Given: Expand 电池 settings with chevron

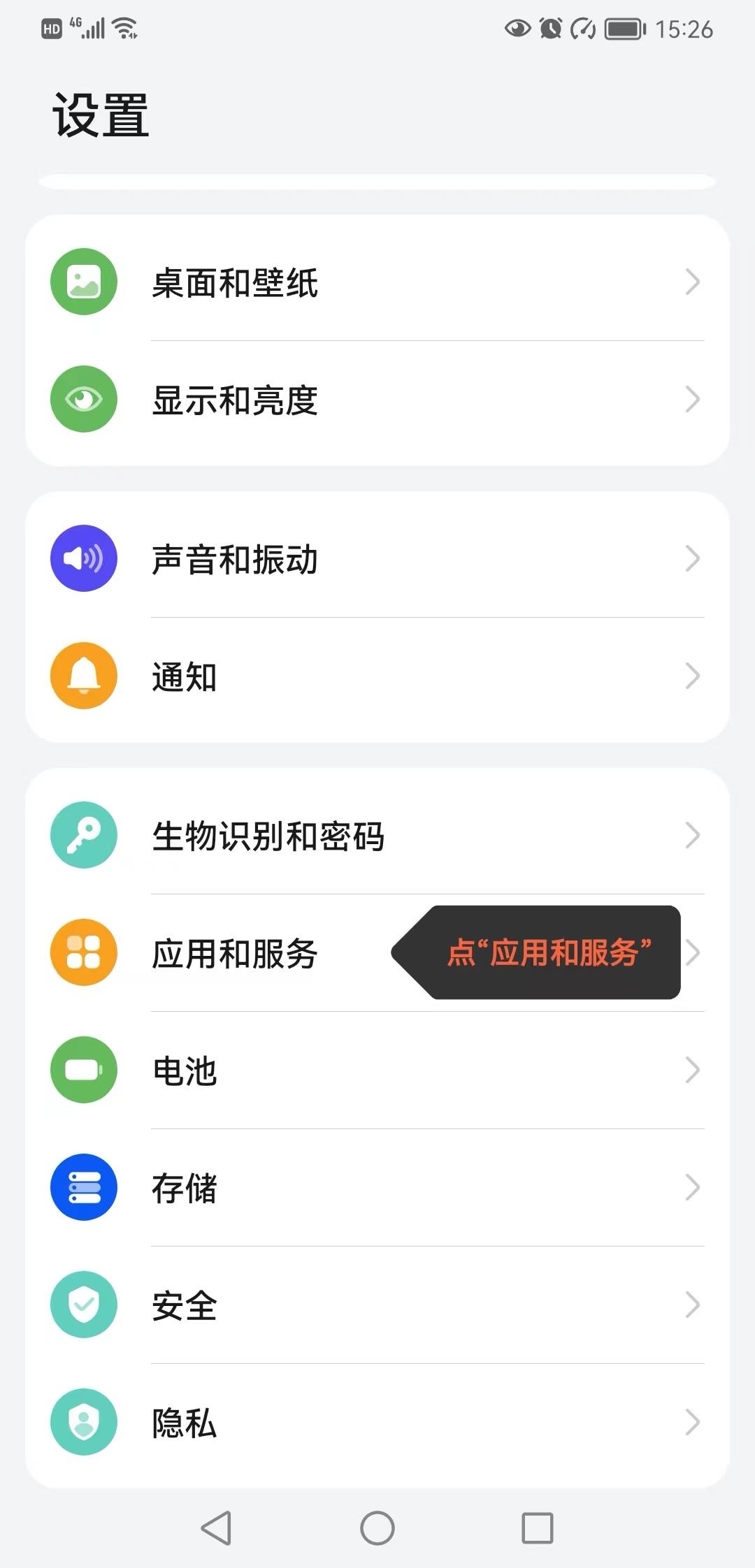Looking at the screenshot, I should tap(693, 1070).
